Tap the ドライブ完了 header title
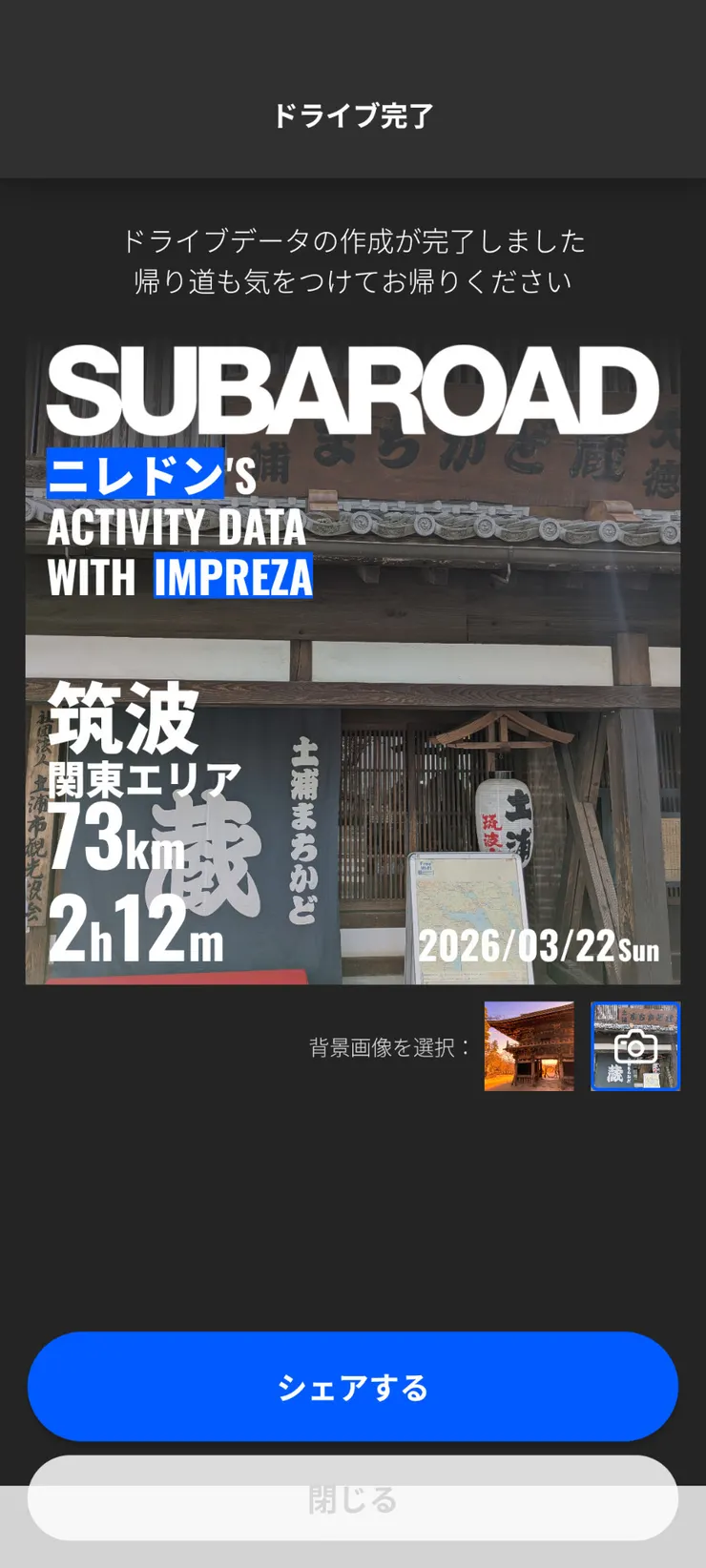Screen dimensions: 706x1568 coord(353,116)
